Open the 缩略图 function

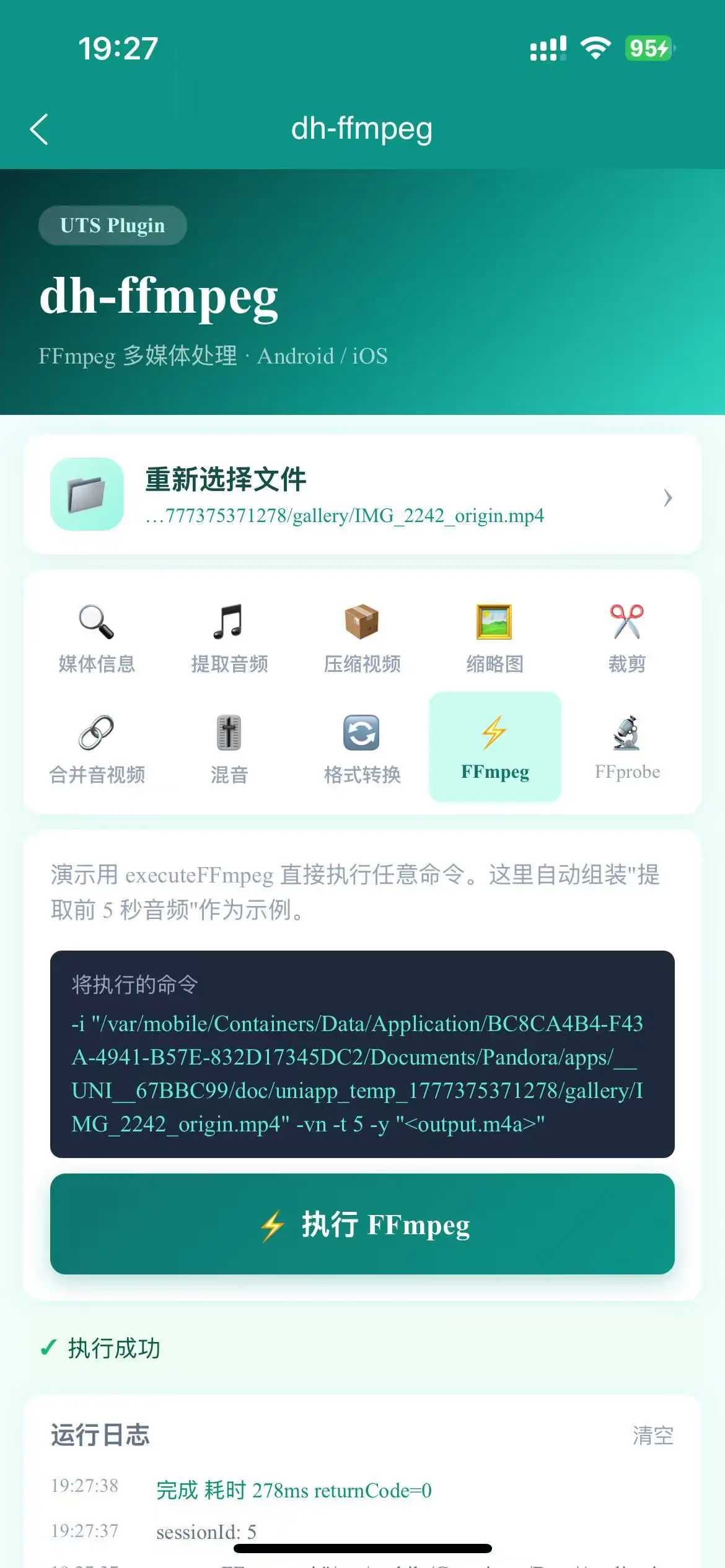[494, 638]
